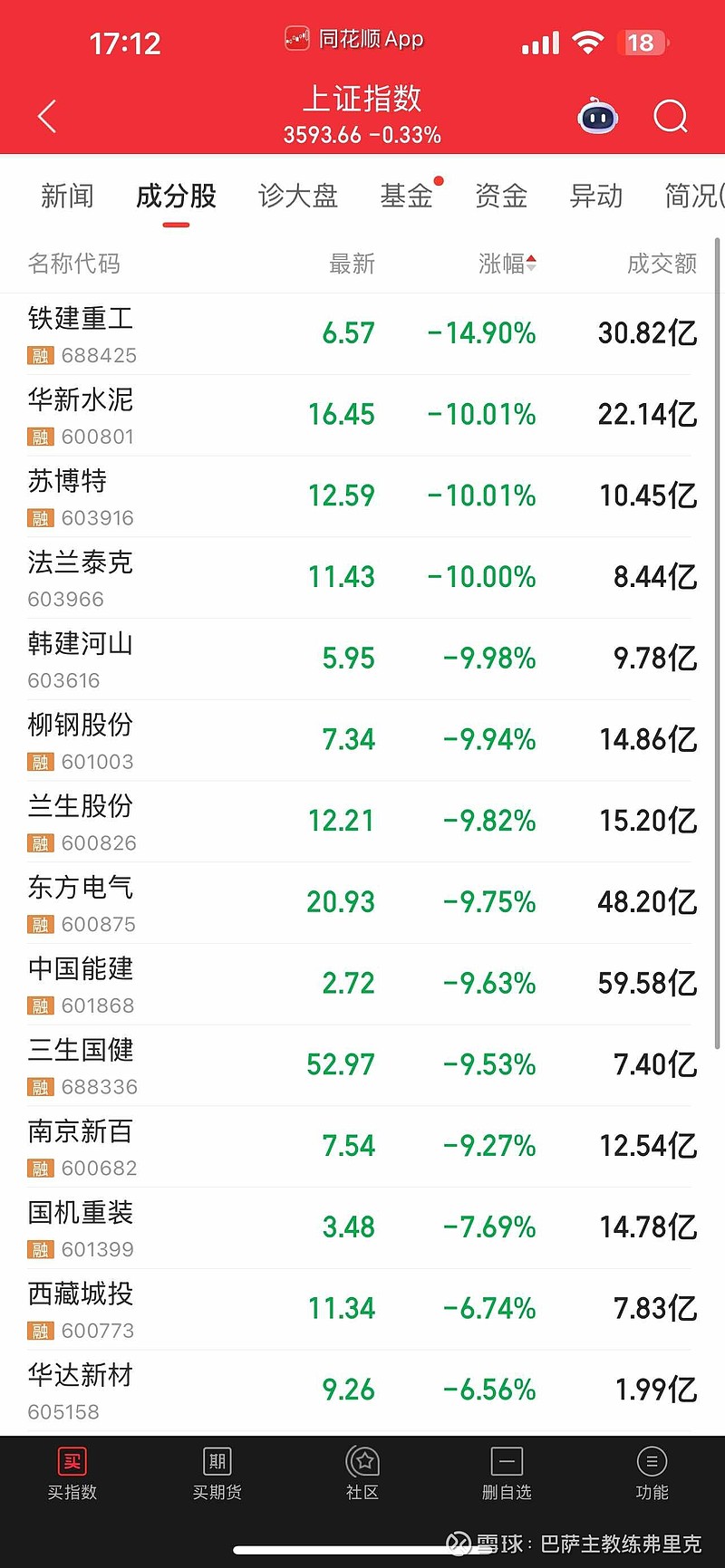Screen dimensions: 725x1568
Task: Switch to the 新闻 tab
Action: click(x=67, y=196)
